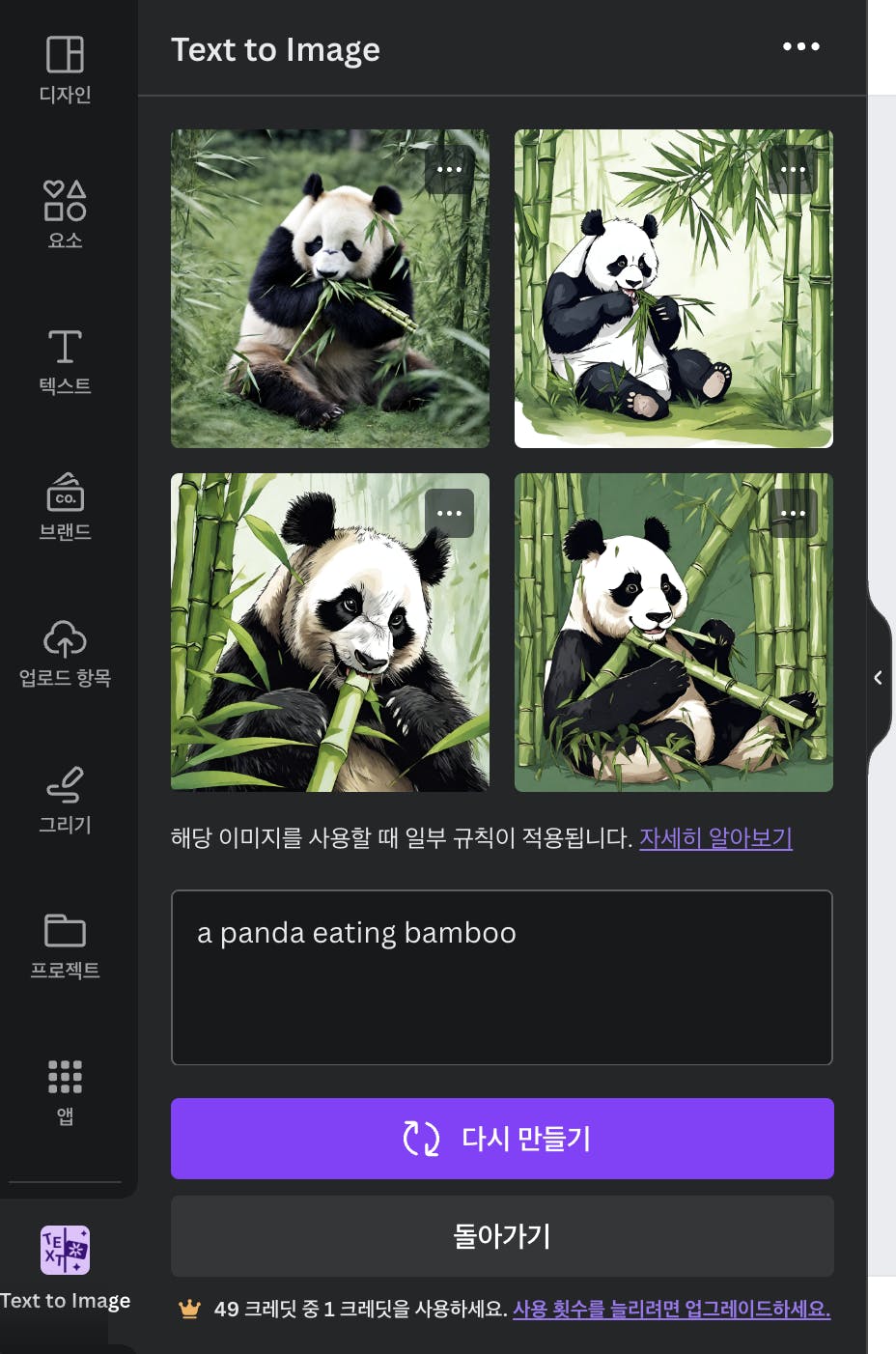Select the 그리기 draw tool tab

tap(65, 800)
